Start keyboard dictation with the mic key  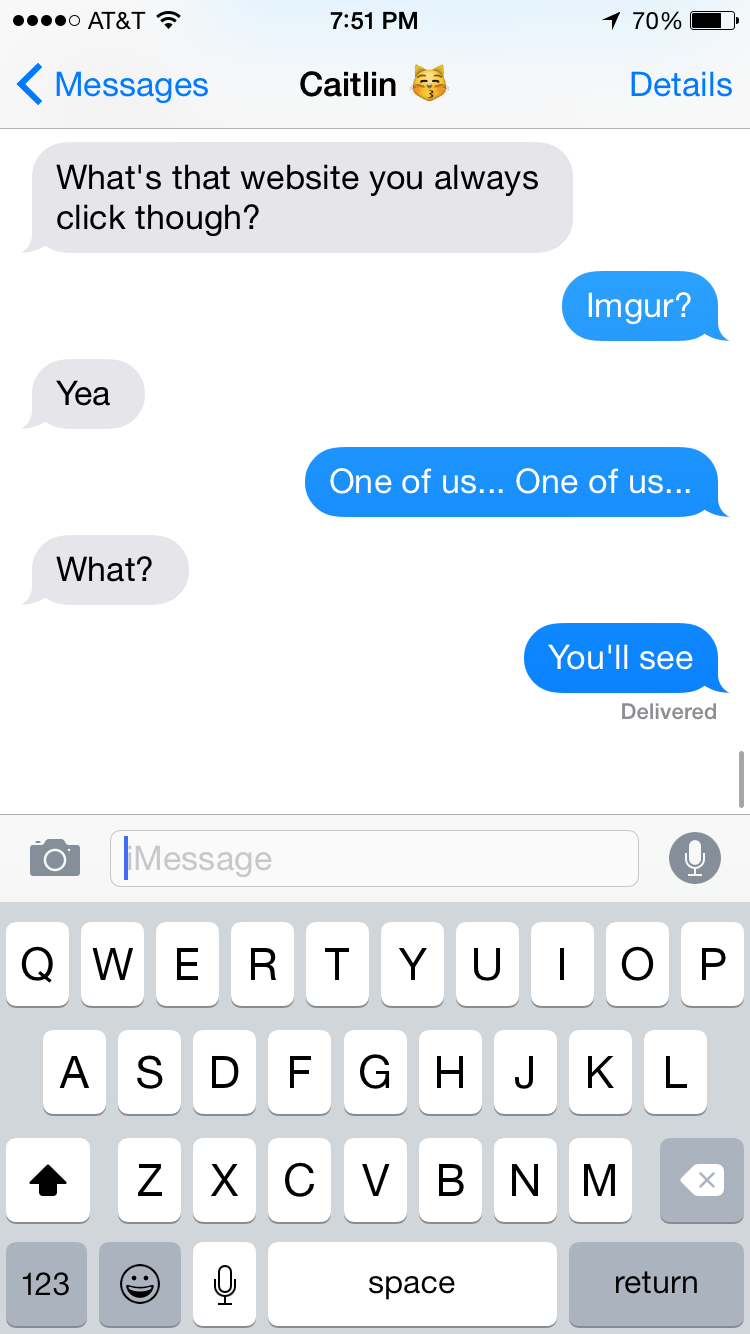point(225,1283)
